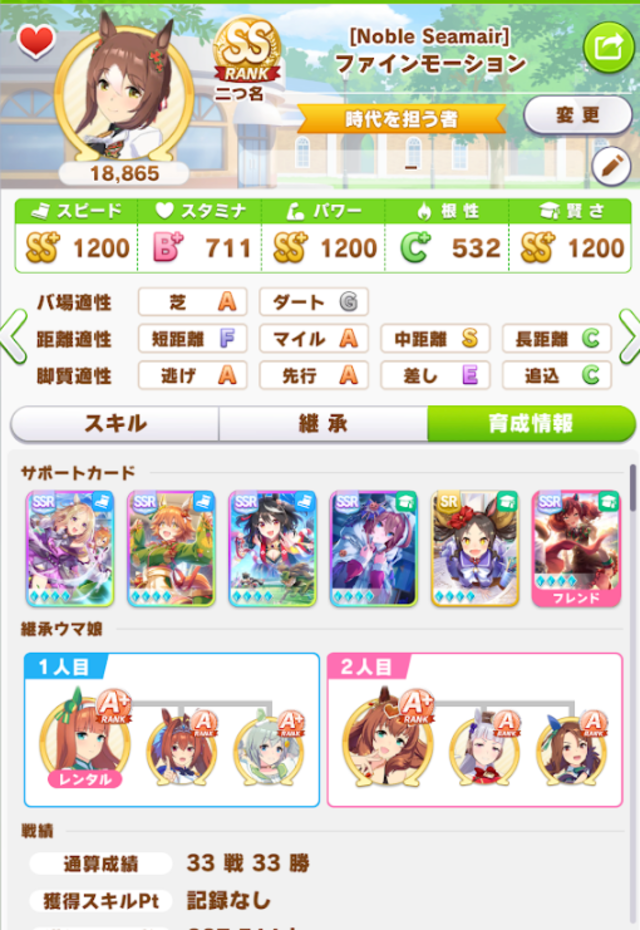Switch to the スキル tab
640x930 pixels.
point(115,424)
